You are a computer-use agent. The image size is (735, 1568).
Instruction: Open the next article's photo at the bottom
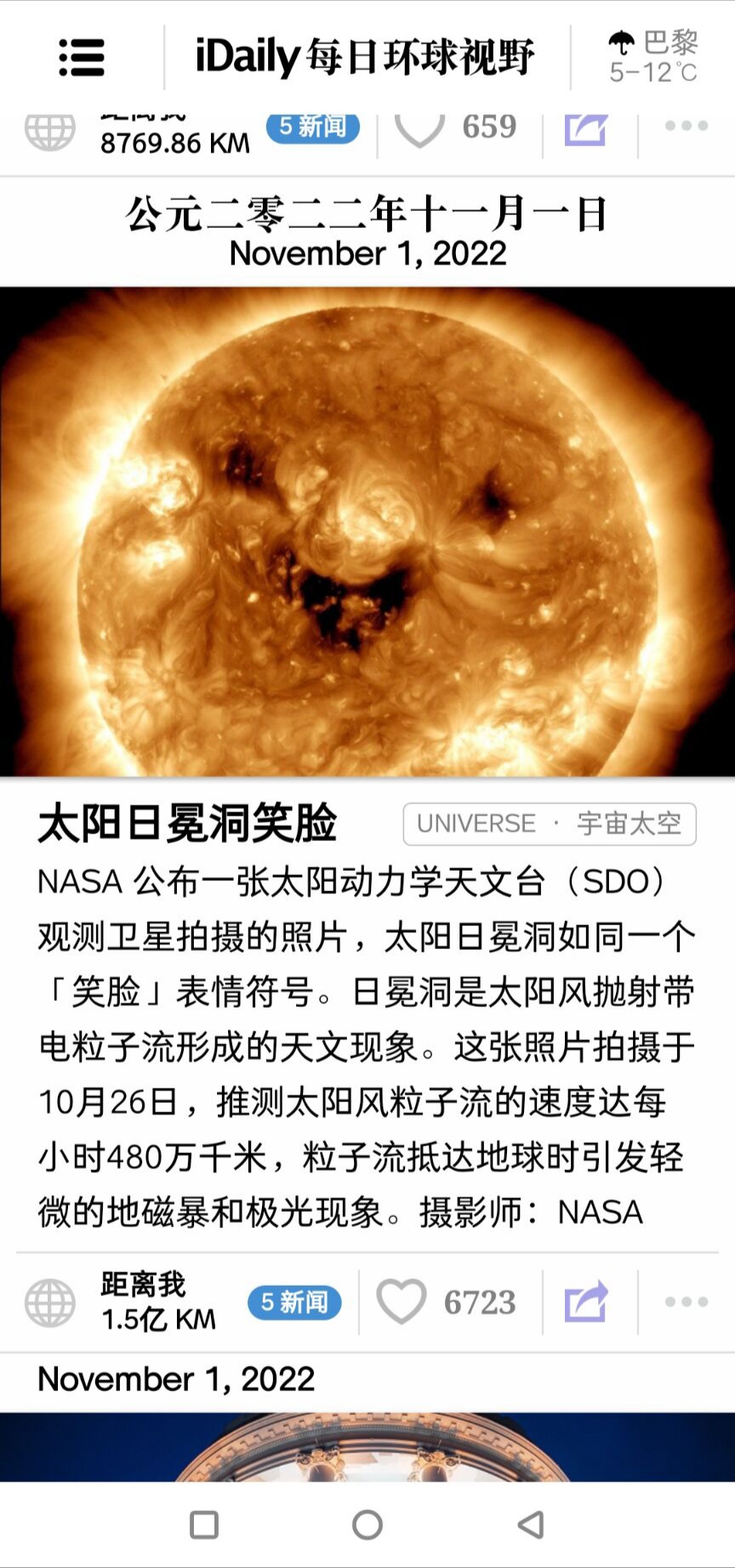pos(367,1446)
